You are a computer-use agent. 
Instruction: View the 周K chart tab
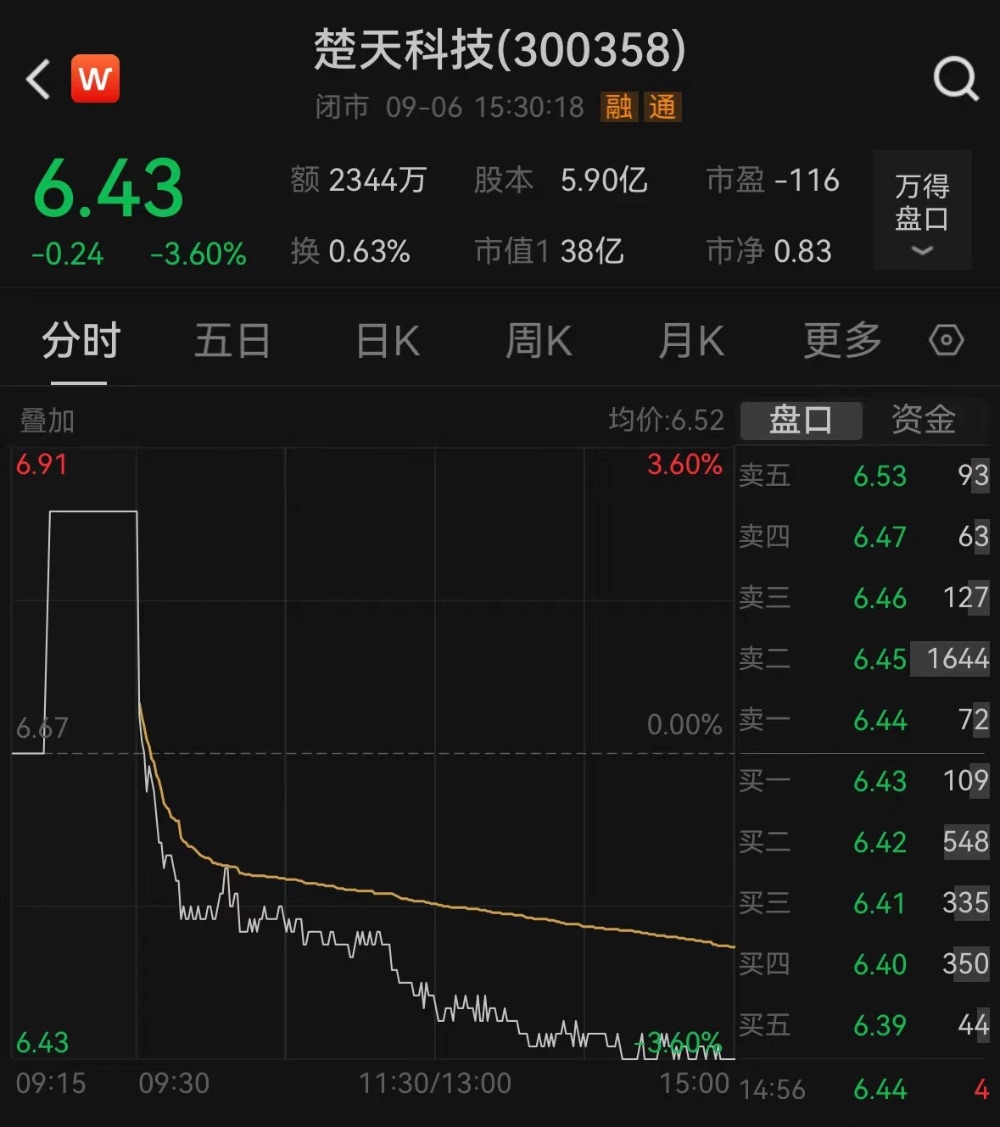pyautogui.click(x=539, y=342)
